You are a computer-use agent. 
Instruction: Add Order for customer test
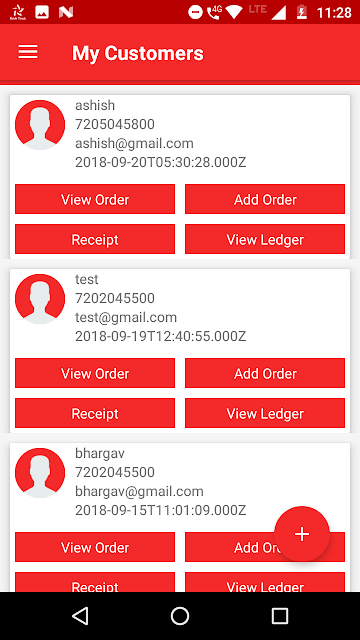coord(265,373)
